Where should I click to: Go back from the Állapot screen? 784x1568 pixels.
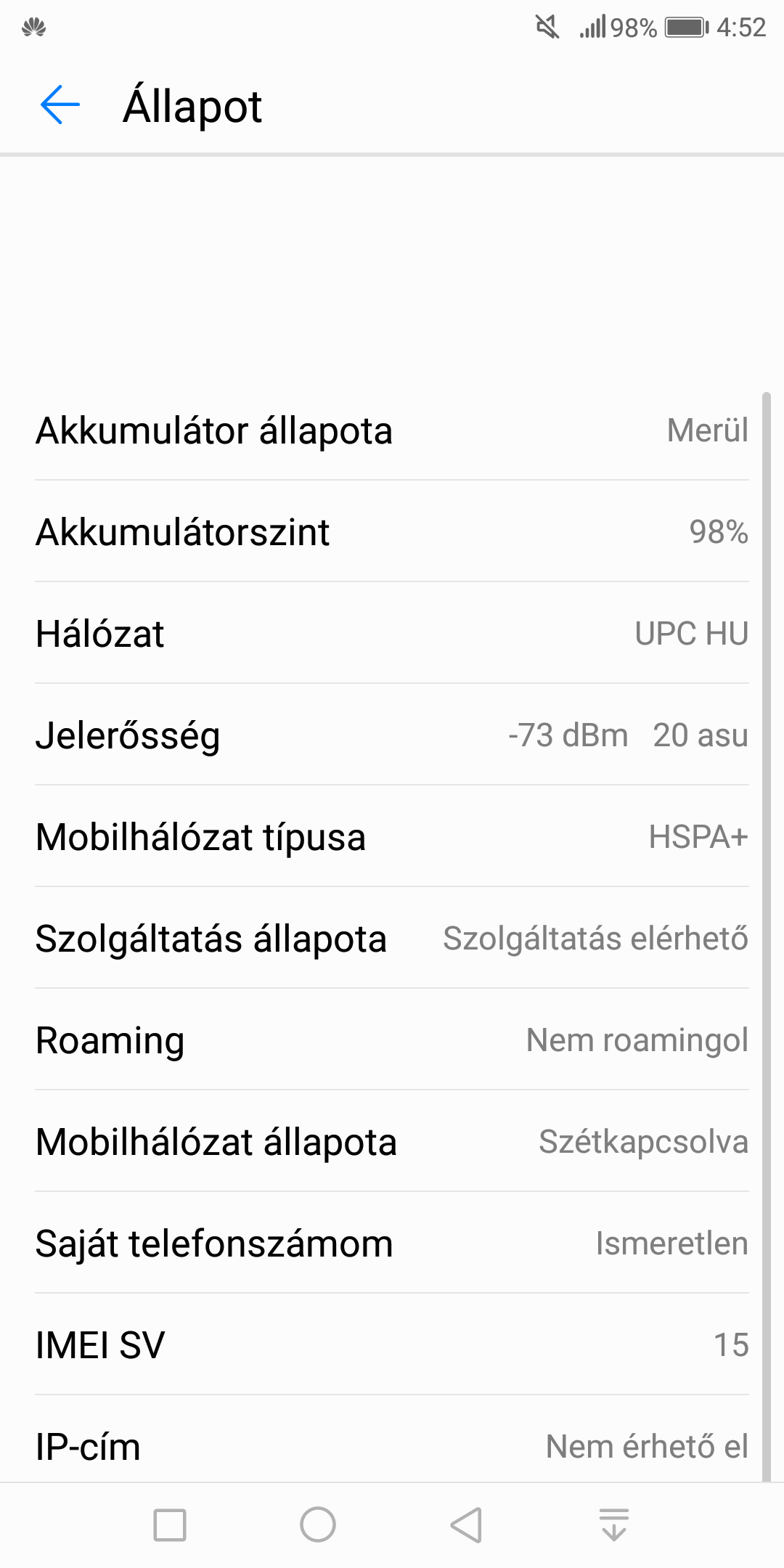(60, 105)
